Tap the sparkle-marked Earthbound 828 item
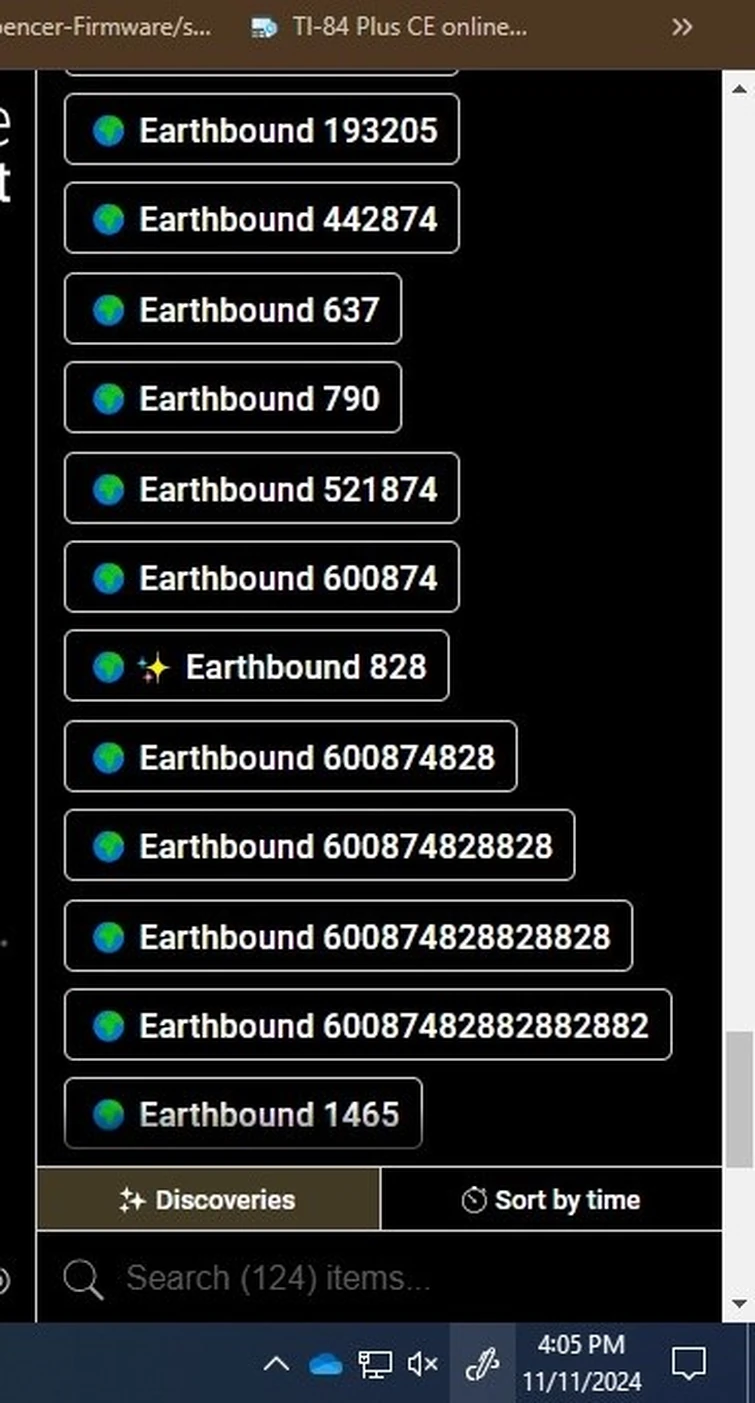Screen dimensions: 755x1403 pos(256,665)
